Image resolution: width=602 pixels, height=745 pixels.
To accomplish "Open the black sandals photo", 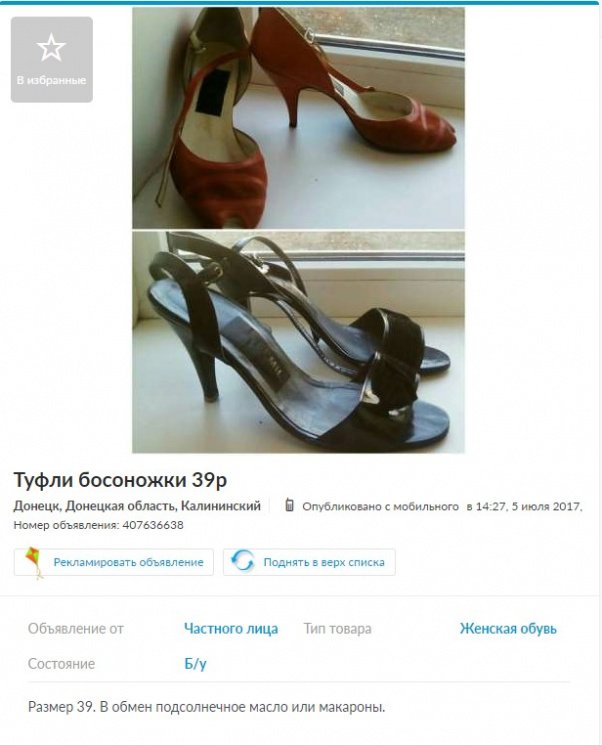I will coord(298,343).
